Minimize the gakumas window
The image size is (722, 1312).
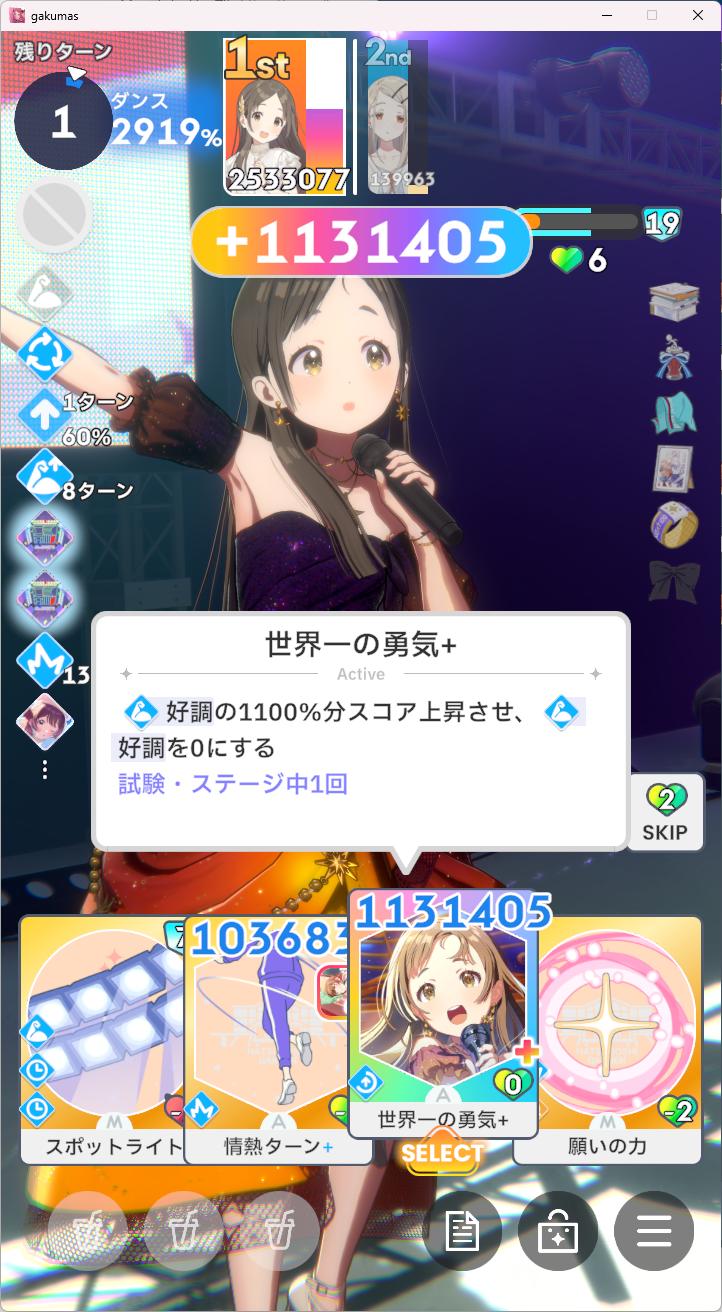606,15
